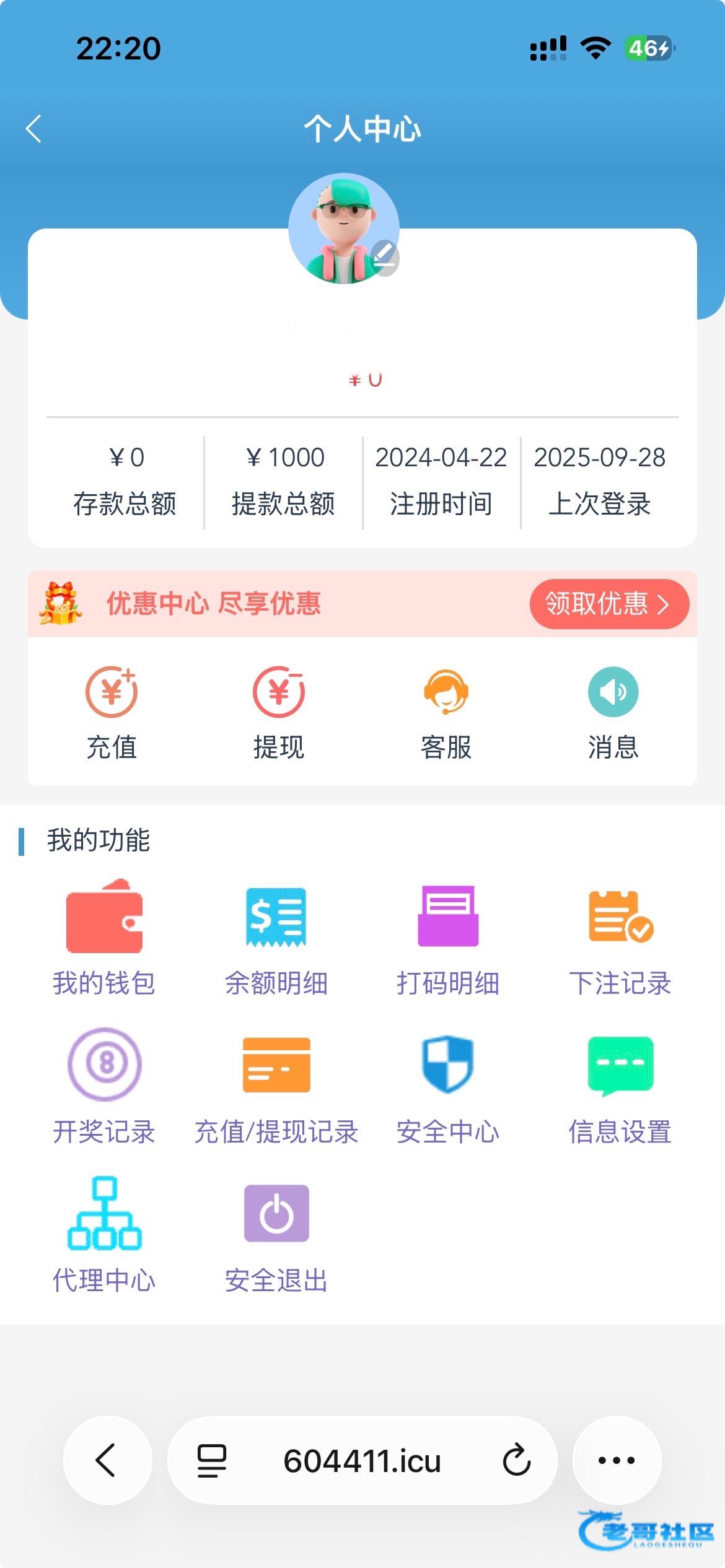Viewport: 725px width, 1568px height.
Task: Open 提现 to withdraw funds
Action: click(279, 713)
